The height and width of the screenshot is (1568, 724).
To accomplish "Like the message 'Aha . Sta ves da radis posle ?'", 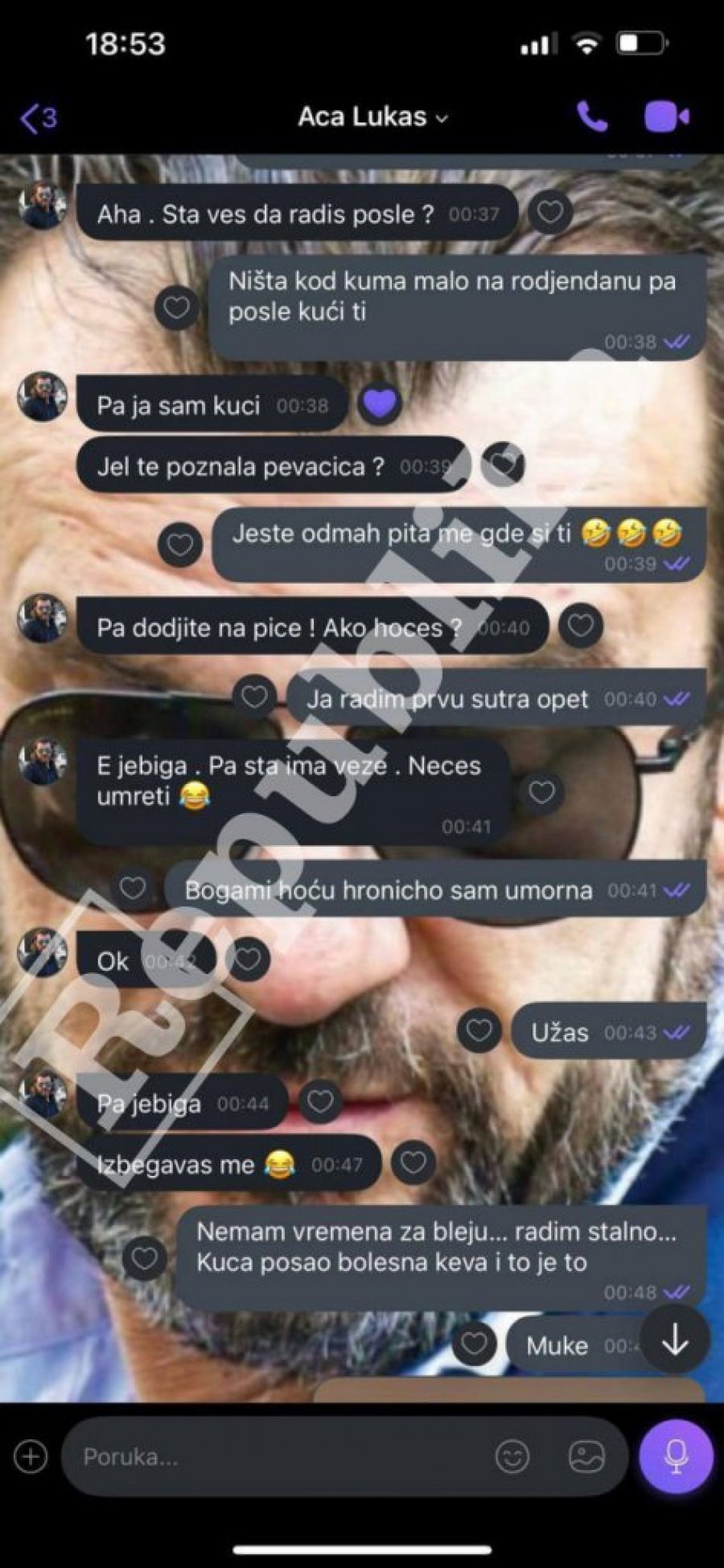I will pos(550,213).
